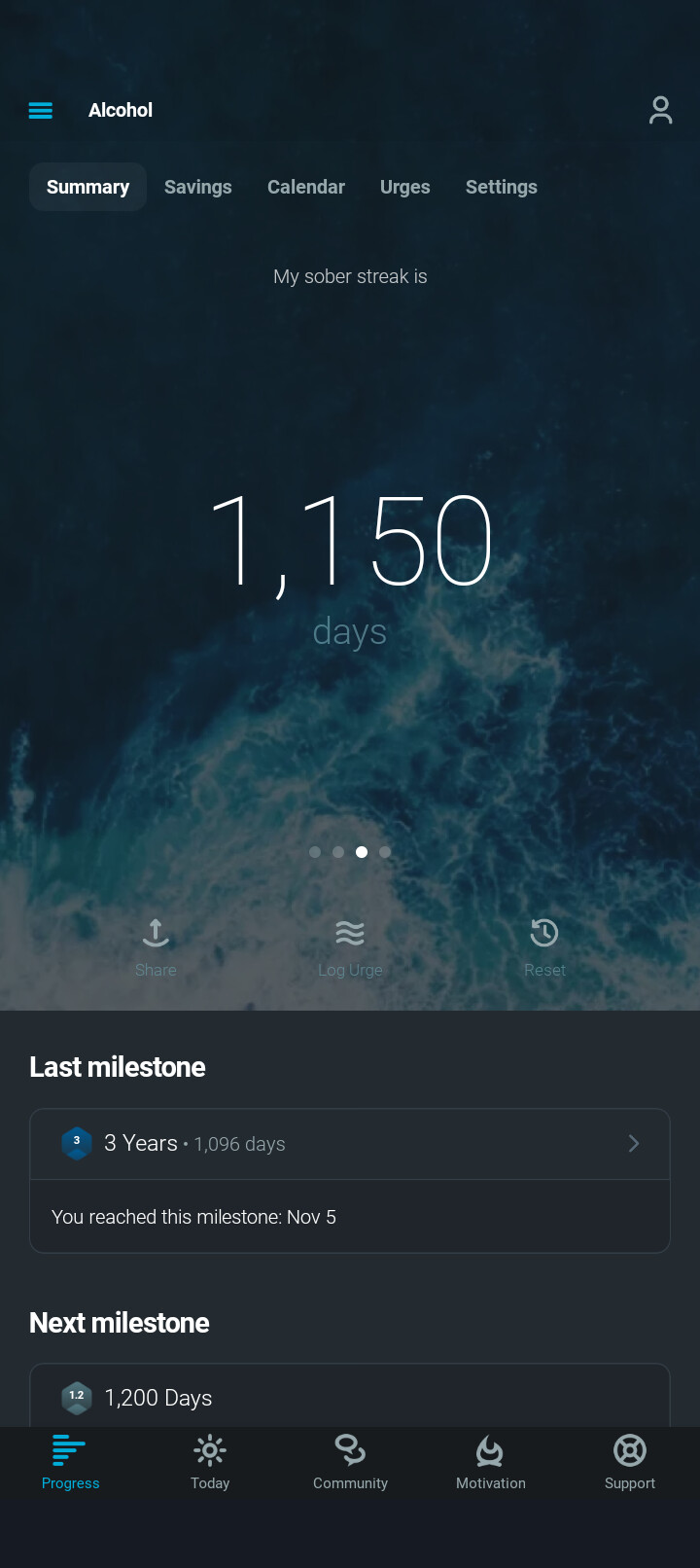Screen dimensions: 700x1568
Task: Open the Support bottom tab
Action: tap(630, 1462)
